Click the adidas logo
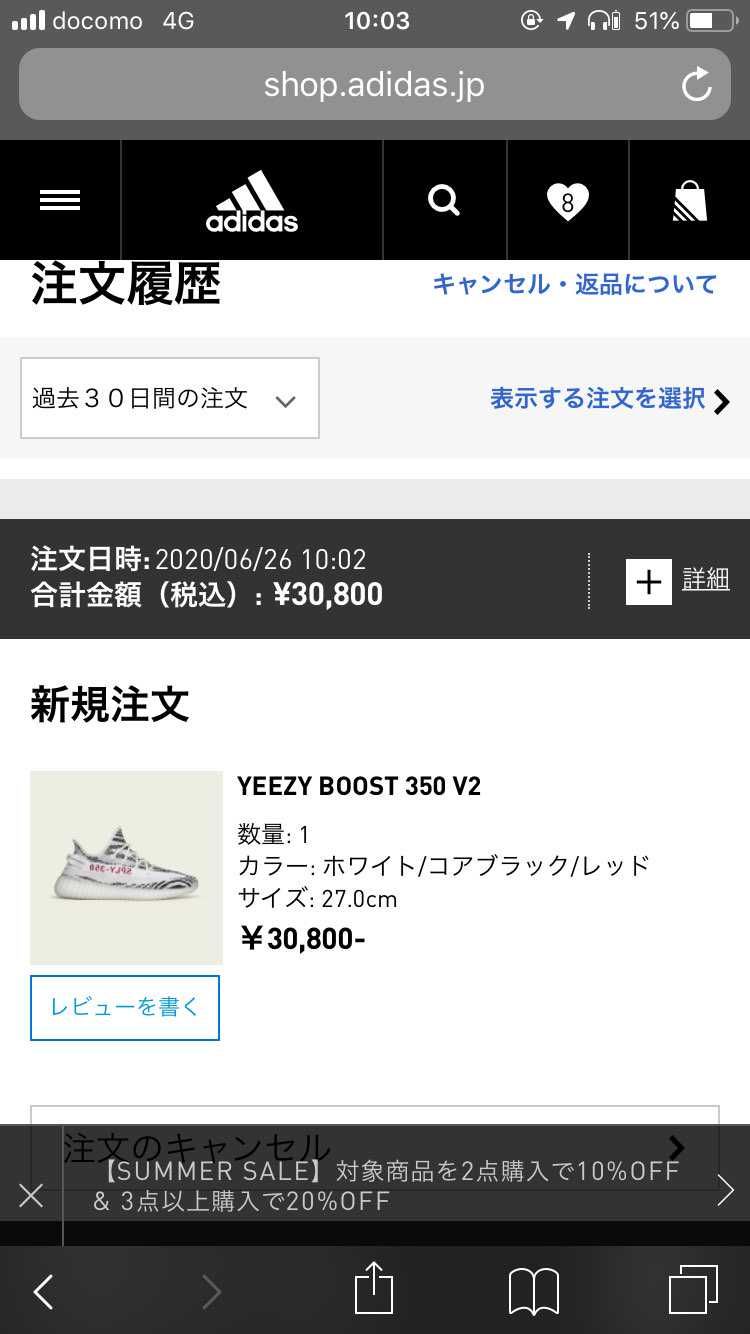The width and height of the screenshot is (750, 1334). coord(251,199)
